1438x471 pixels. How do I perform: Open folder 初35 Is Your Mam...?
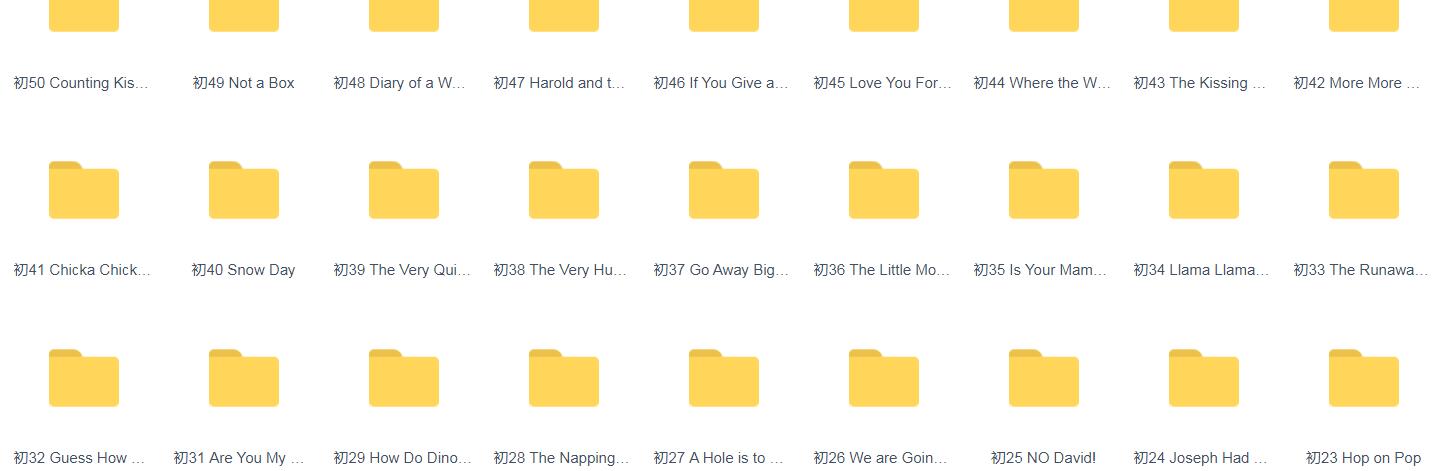point(1044,190)
